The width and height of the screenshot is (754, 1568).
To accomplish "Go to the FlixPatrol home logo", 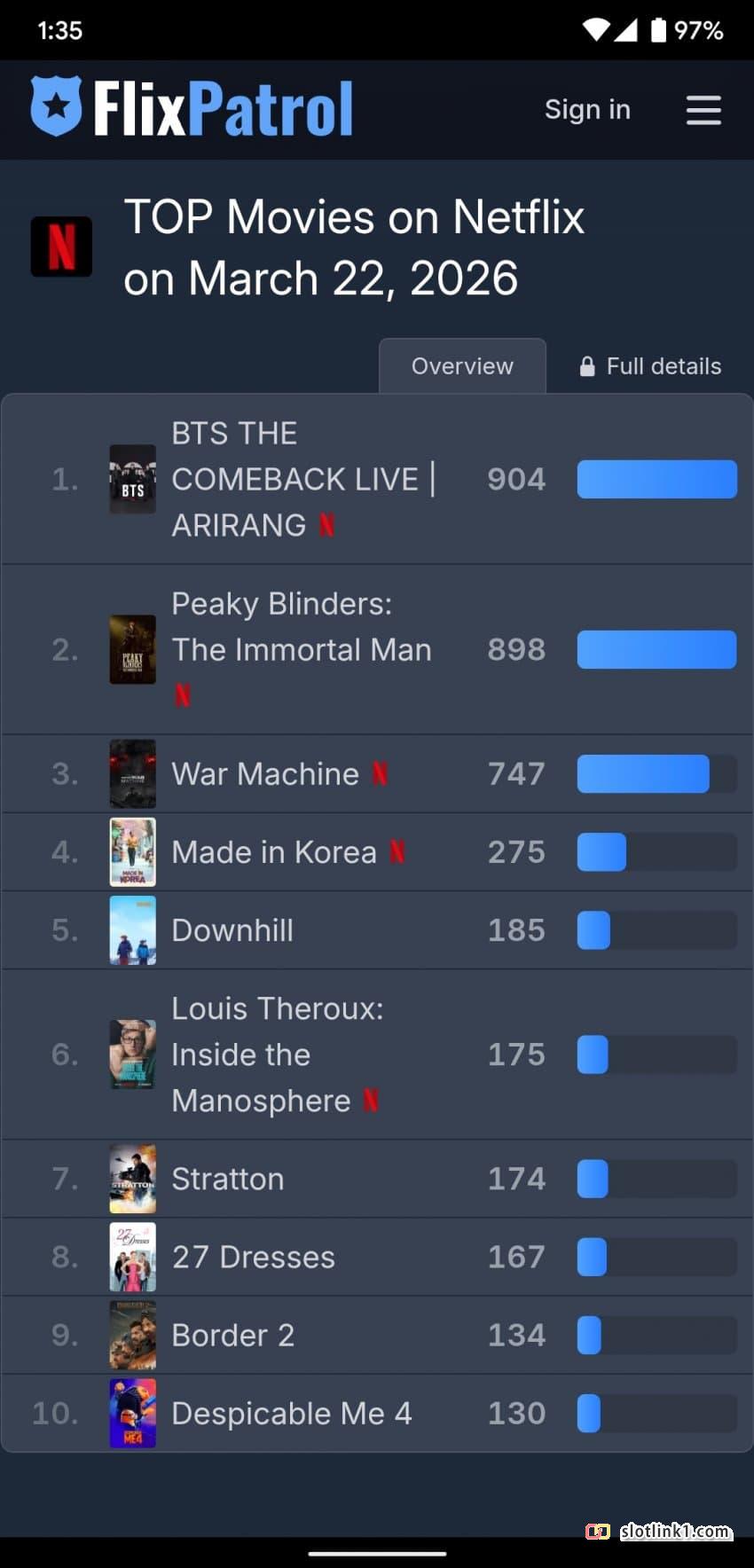I will click(192, 108).
